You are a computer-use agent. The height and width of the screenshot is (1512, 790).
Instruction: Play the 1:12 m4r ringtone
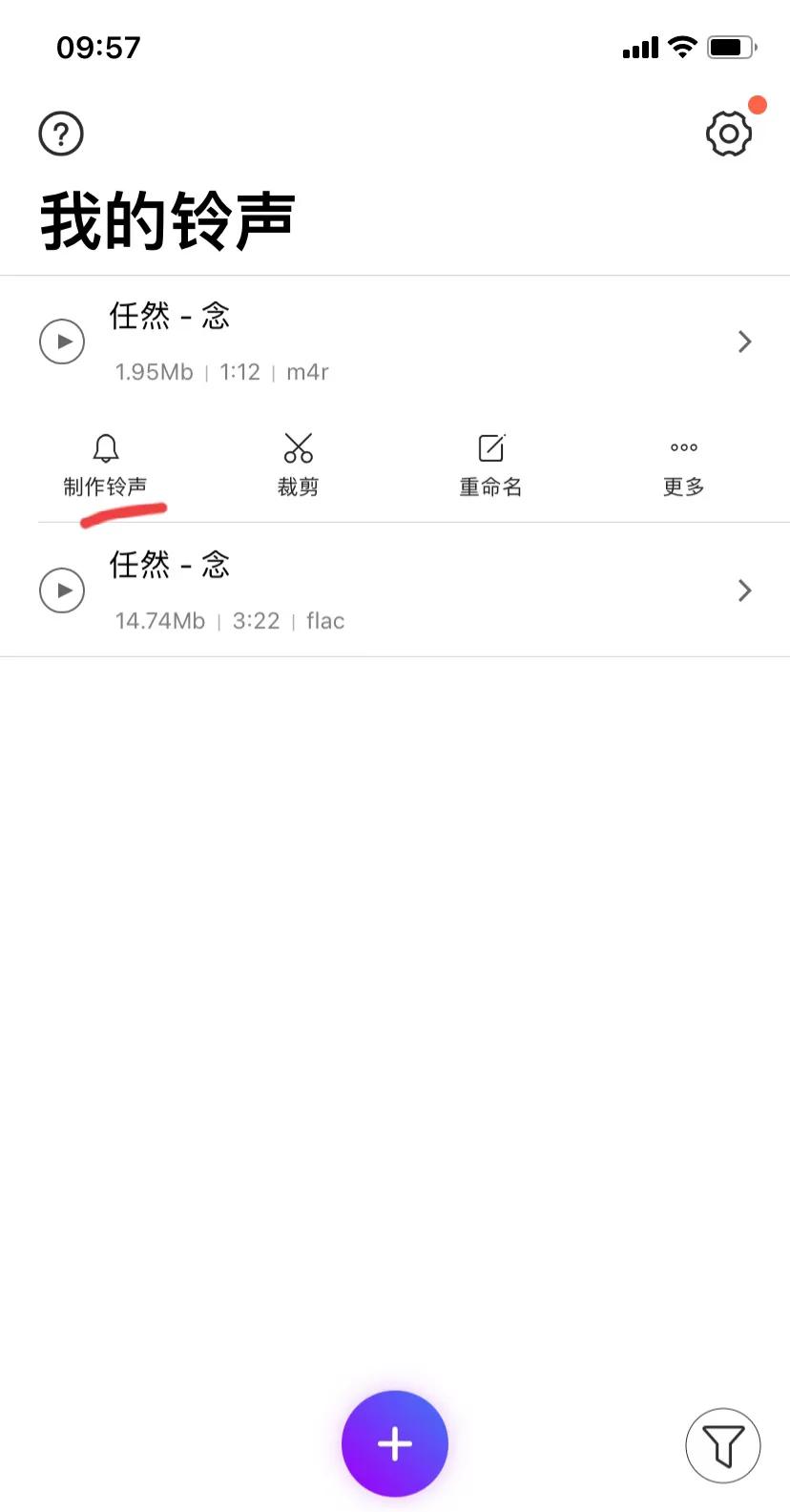[62, 342]
